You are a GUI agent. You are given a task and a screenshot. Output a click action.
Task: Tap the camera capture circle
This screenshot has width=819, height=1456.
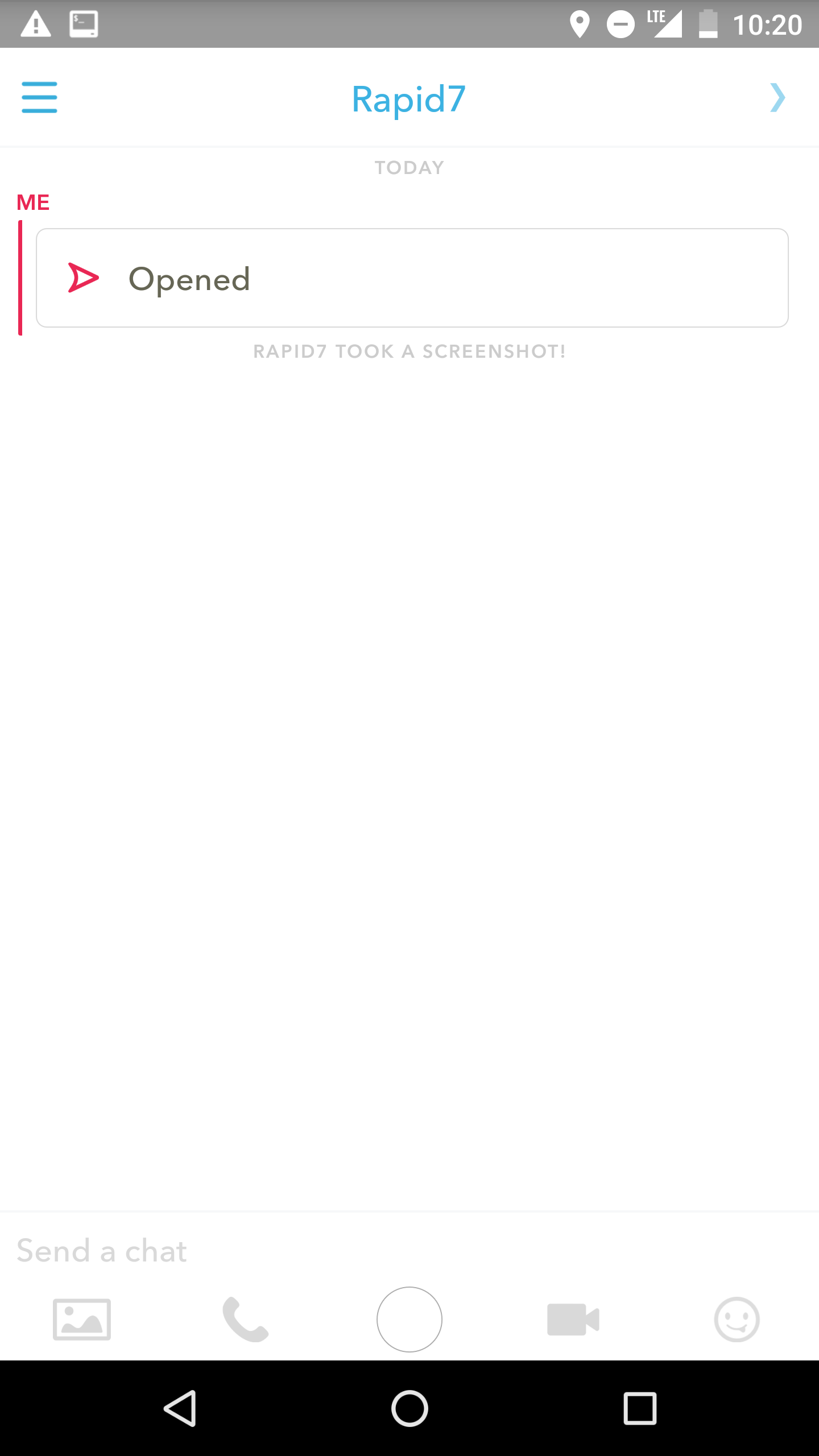[x=409, y=1319]
